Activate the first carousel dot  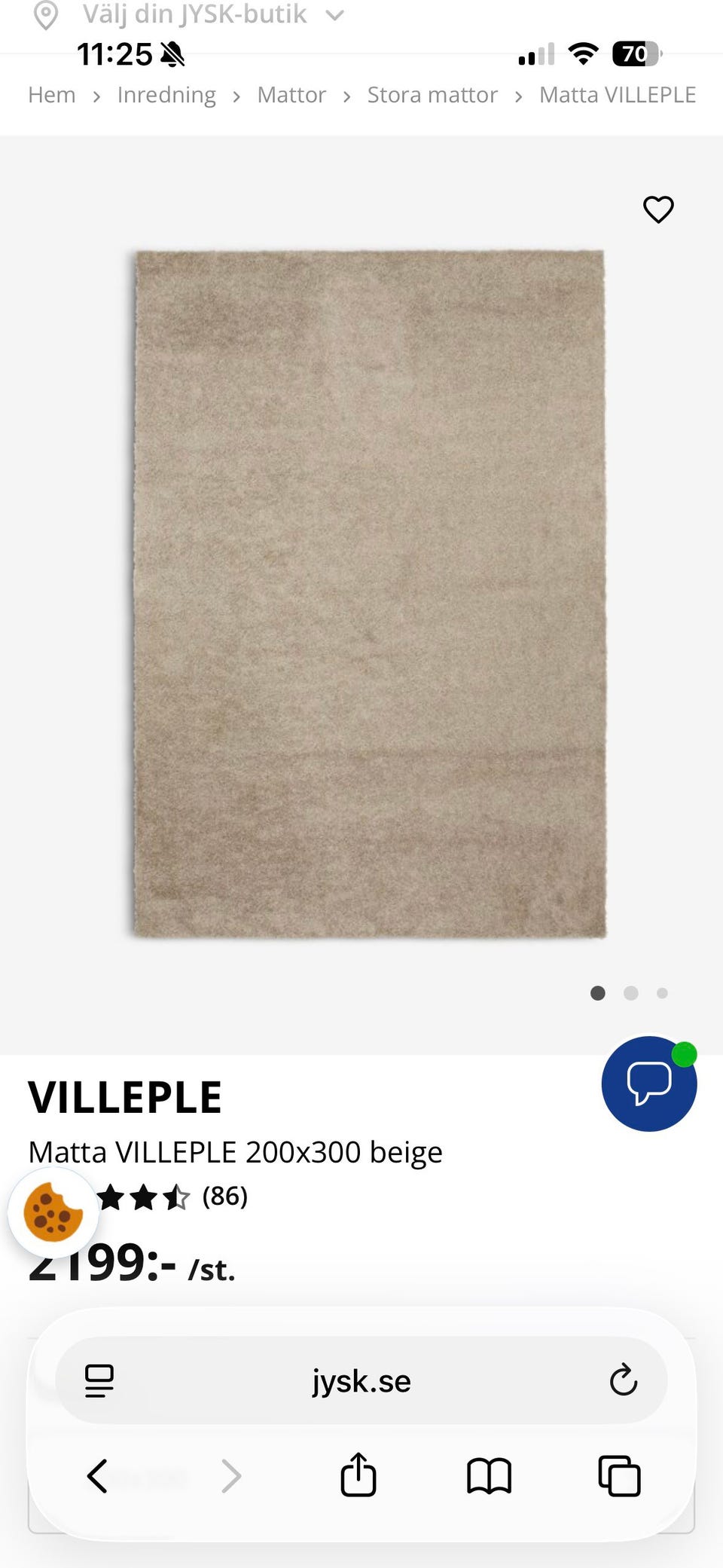click(x=597, y=993)
